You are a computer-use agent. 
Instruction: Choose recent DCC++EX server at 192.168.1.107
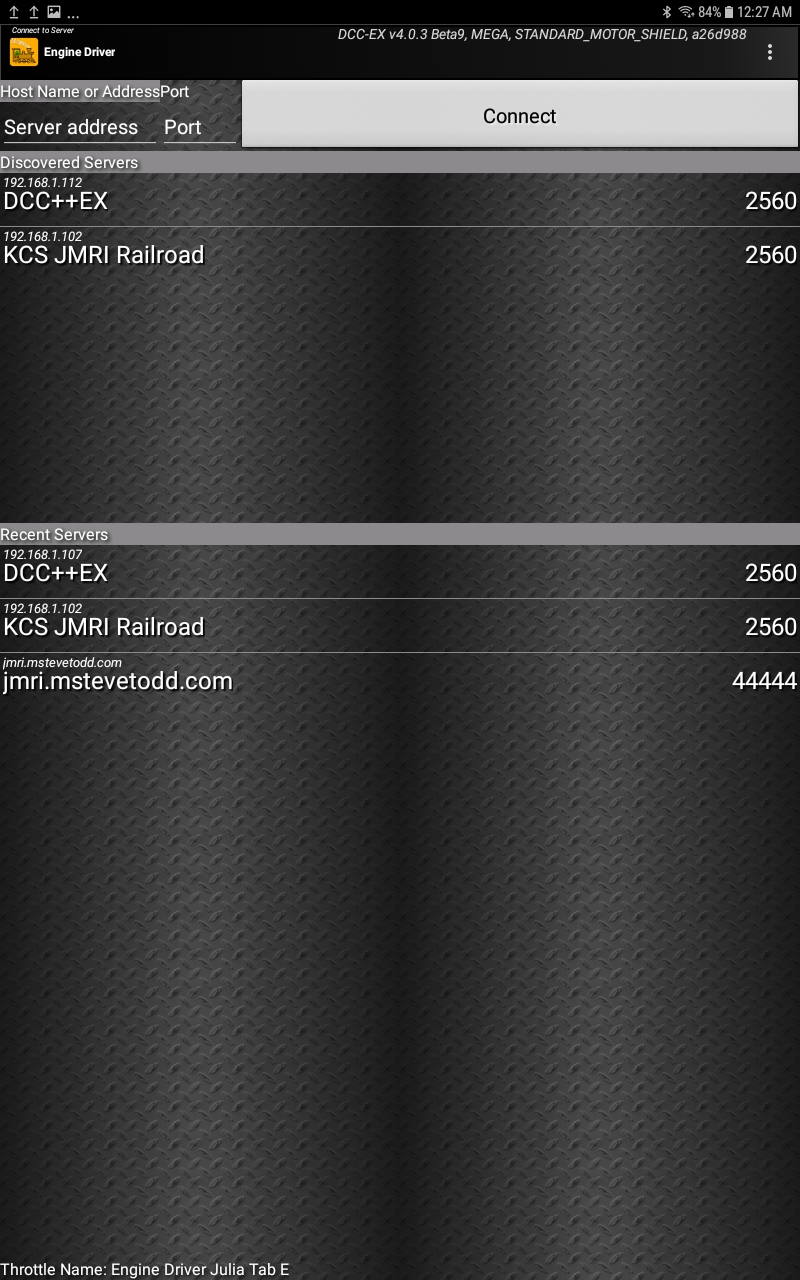pyautogui.click(x=400, y=572)
